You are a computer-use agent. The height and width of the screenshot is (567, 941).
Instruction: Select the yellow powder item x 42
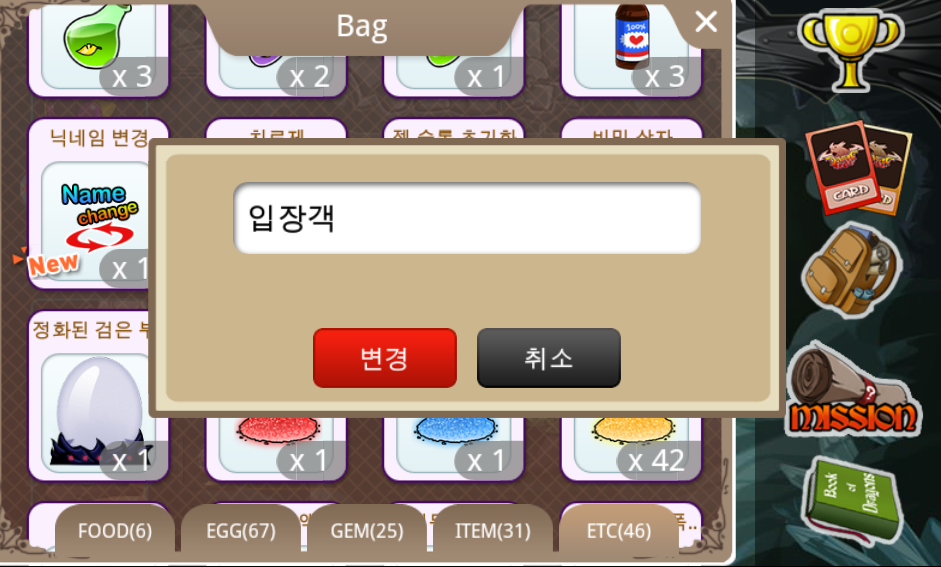click(x=631, y=447)
